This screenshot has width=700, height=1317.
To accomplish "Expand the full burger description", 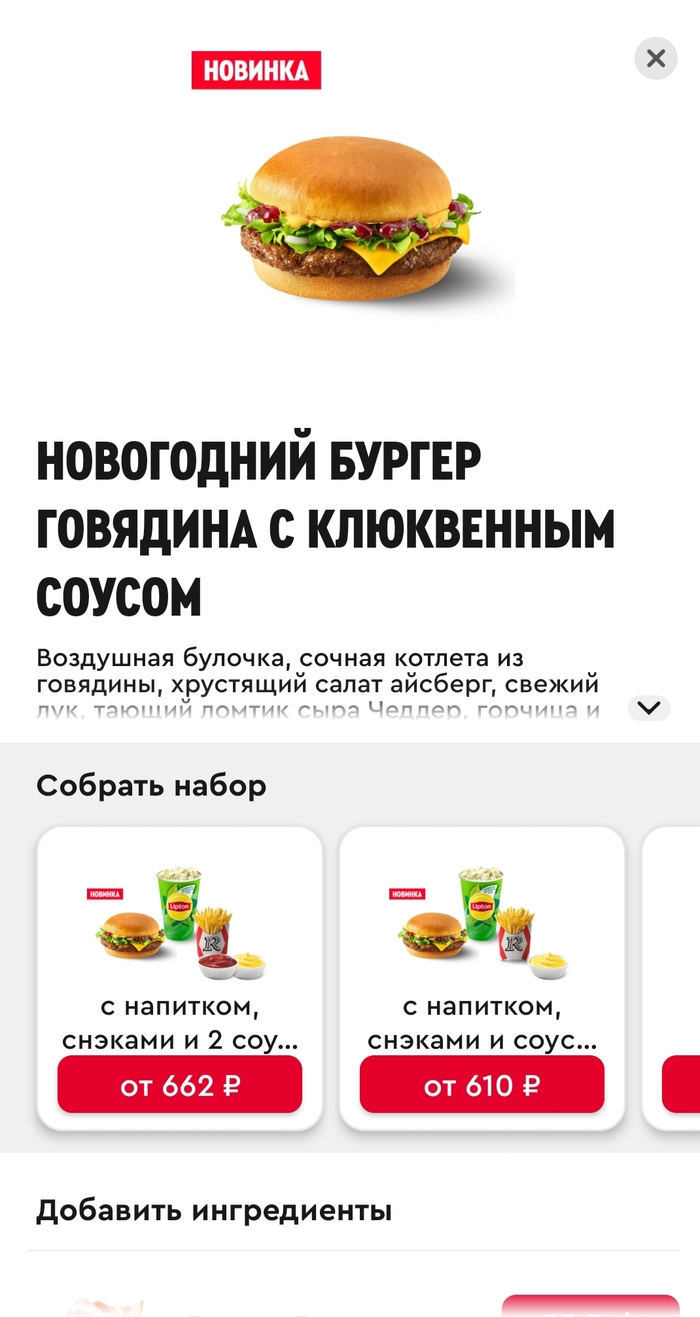I will click(x=649, y=708).
